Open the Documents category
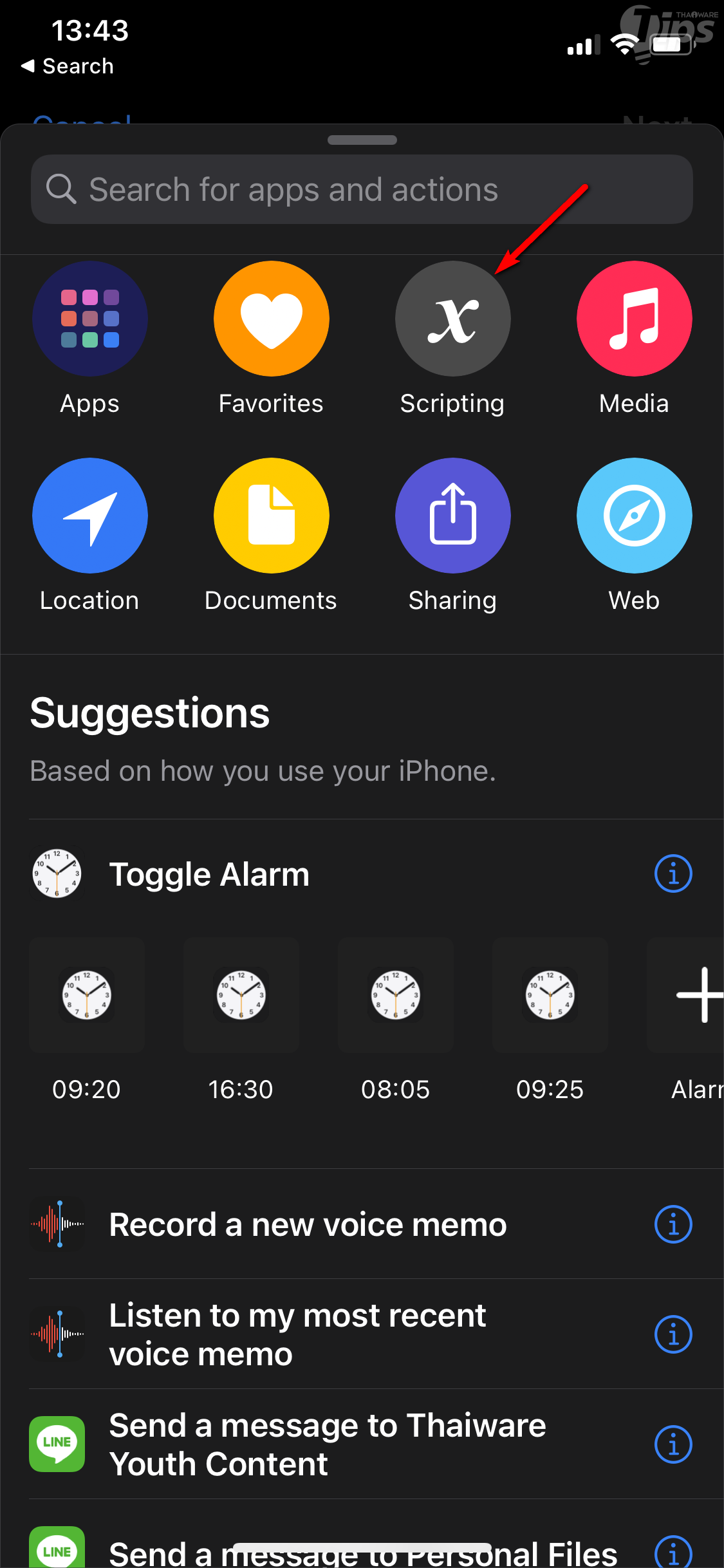Viewport: 724px width, 1568px height. [x=271, y=516]
